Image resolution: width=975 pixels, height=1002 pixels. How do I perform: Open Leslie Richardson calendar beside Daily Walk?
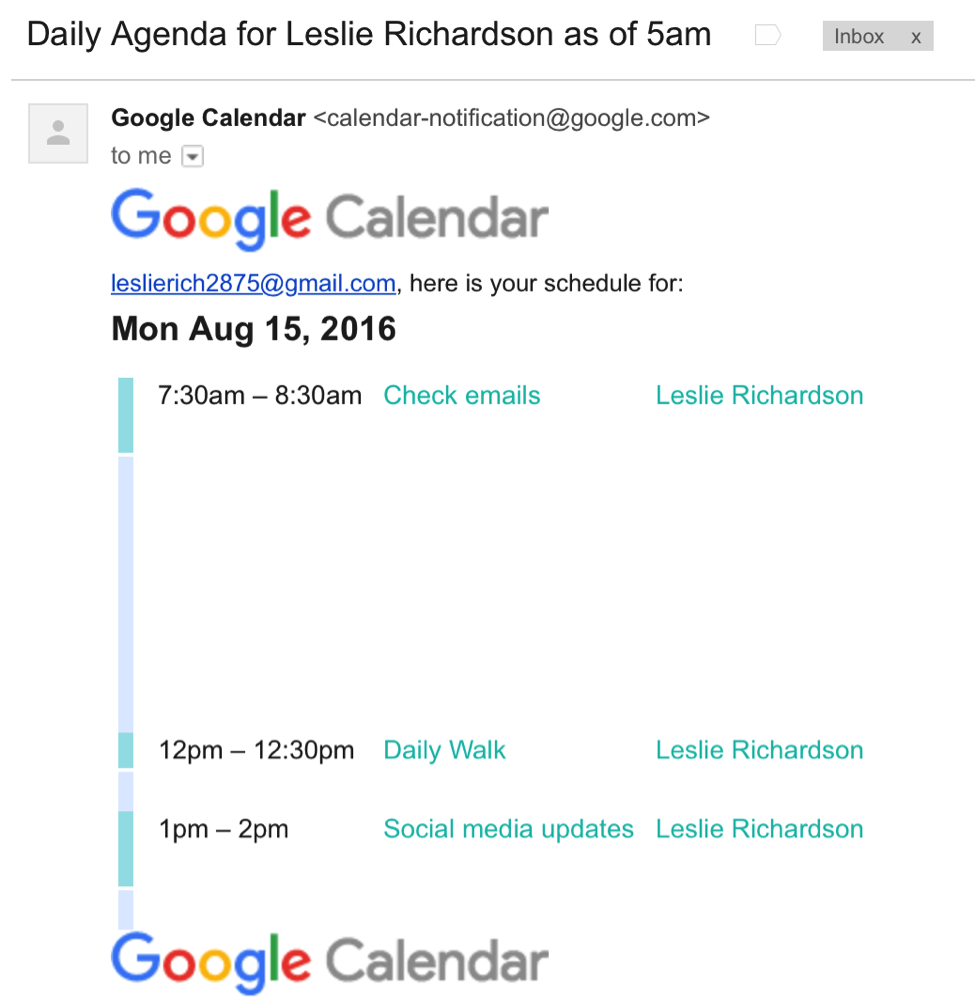[x=759, y=750]
